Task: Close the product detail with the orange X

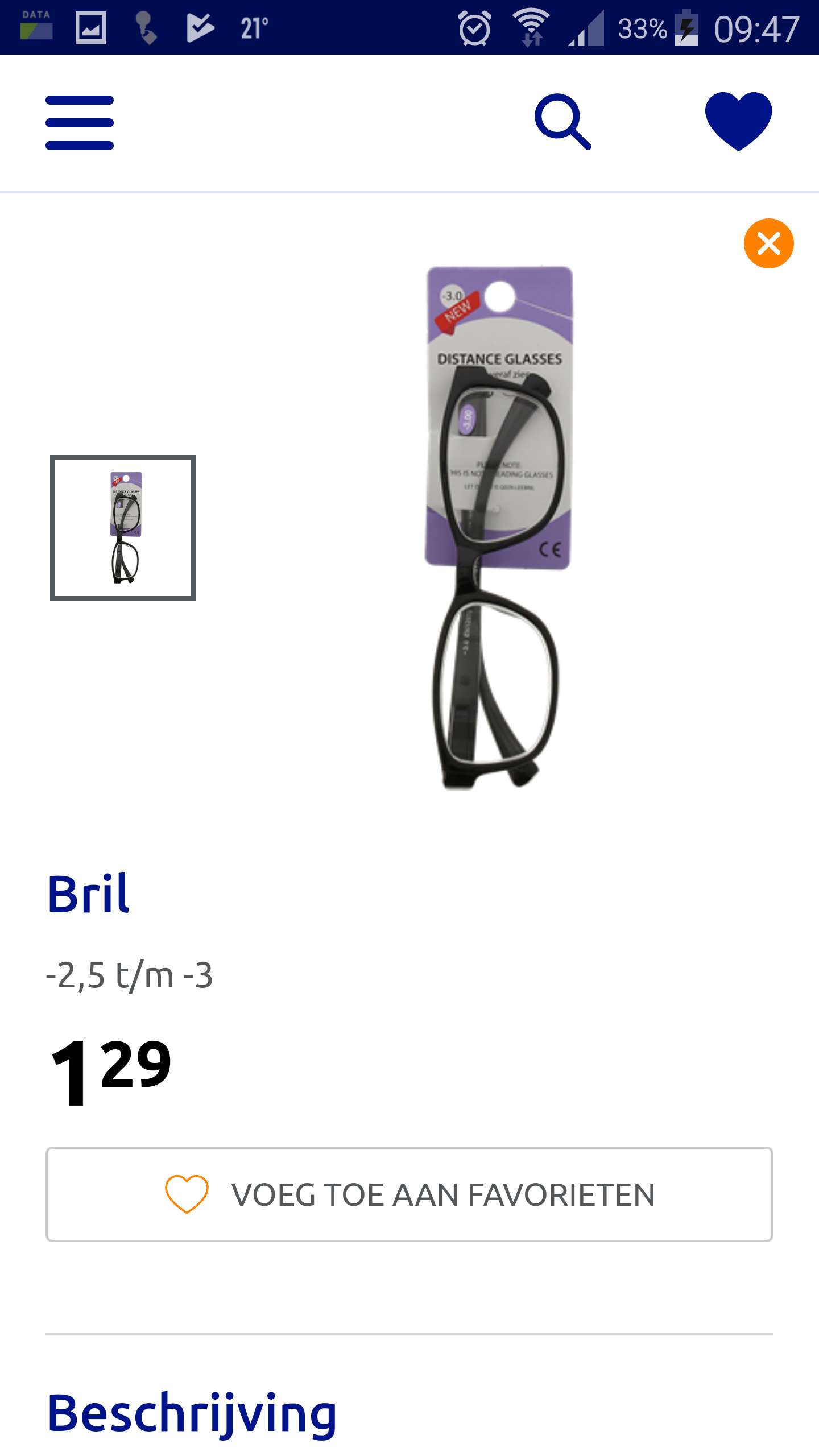Action: click(768, 243)
